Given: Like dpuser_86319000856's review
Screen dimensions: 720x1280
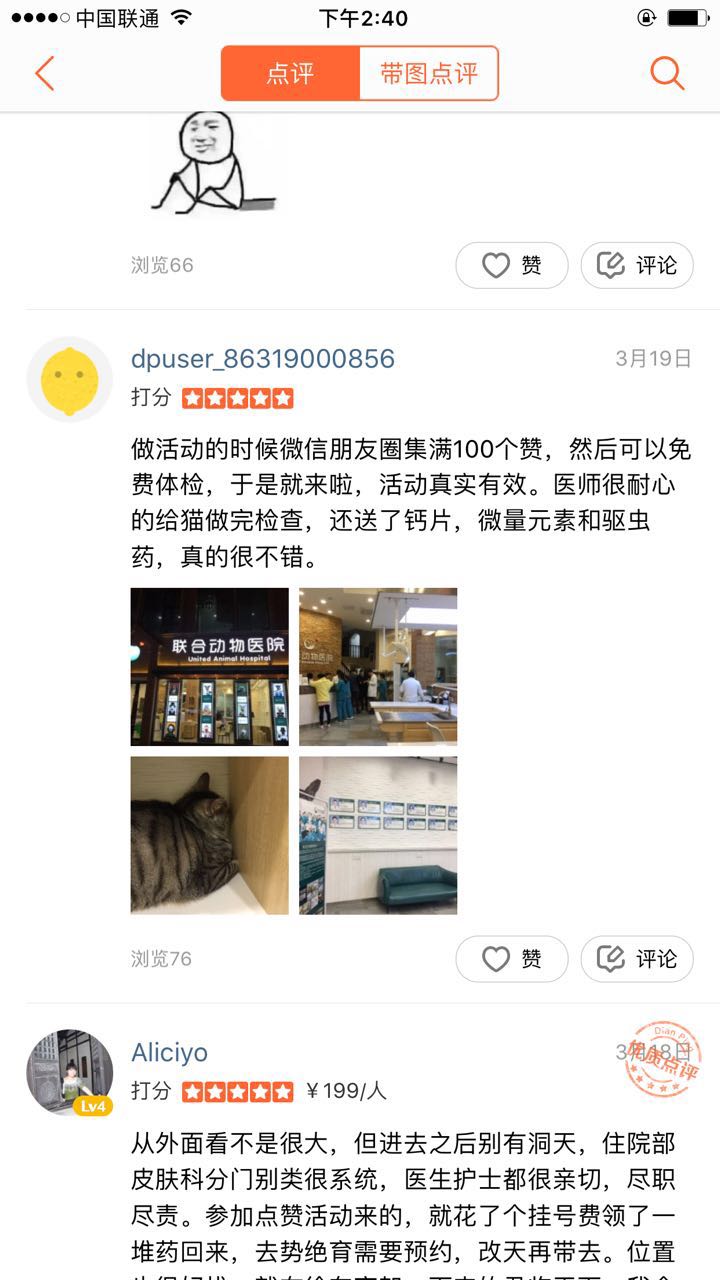Looking at the screenshot, I should pyautogui.click(x=511, y=959).
